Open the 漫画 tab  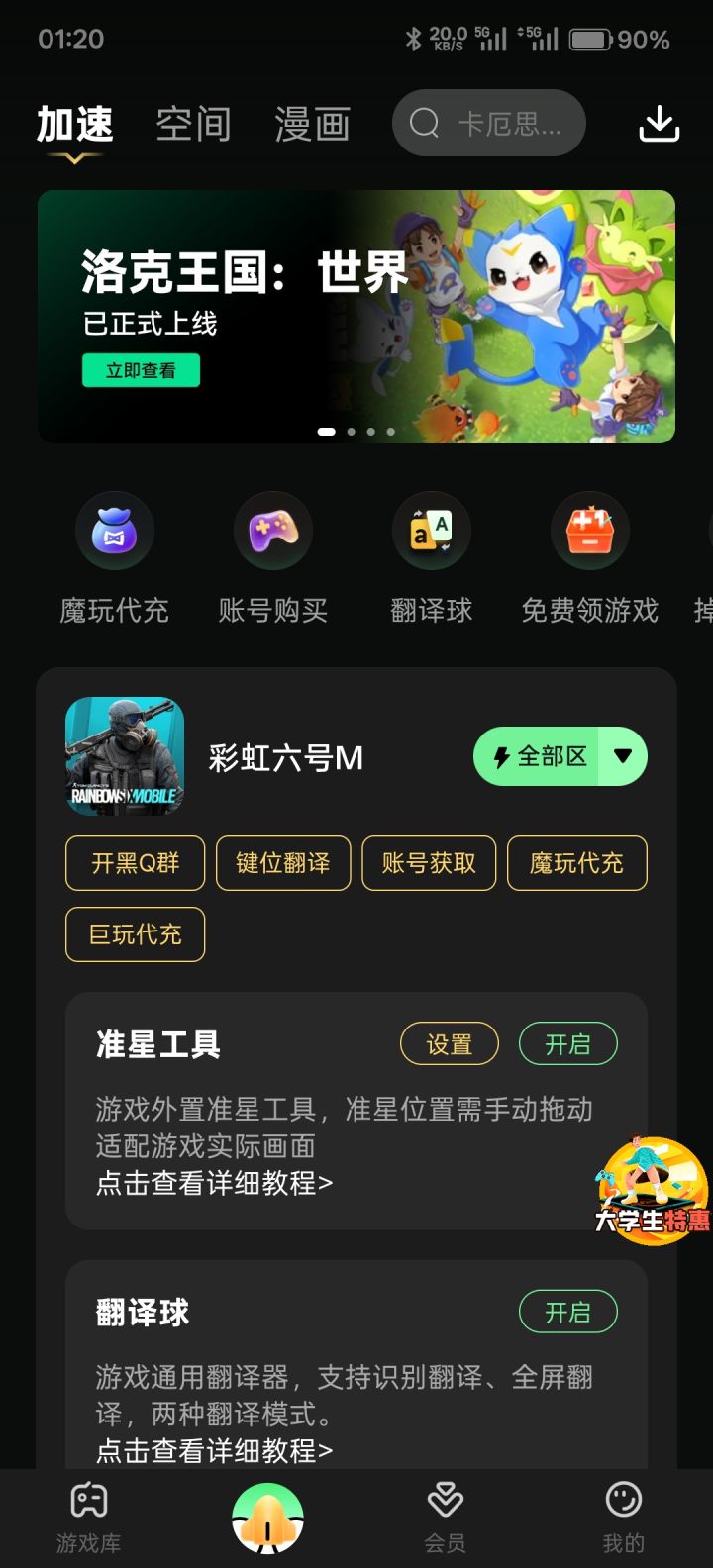point(311,123)
